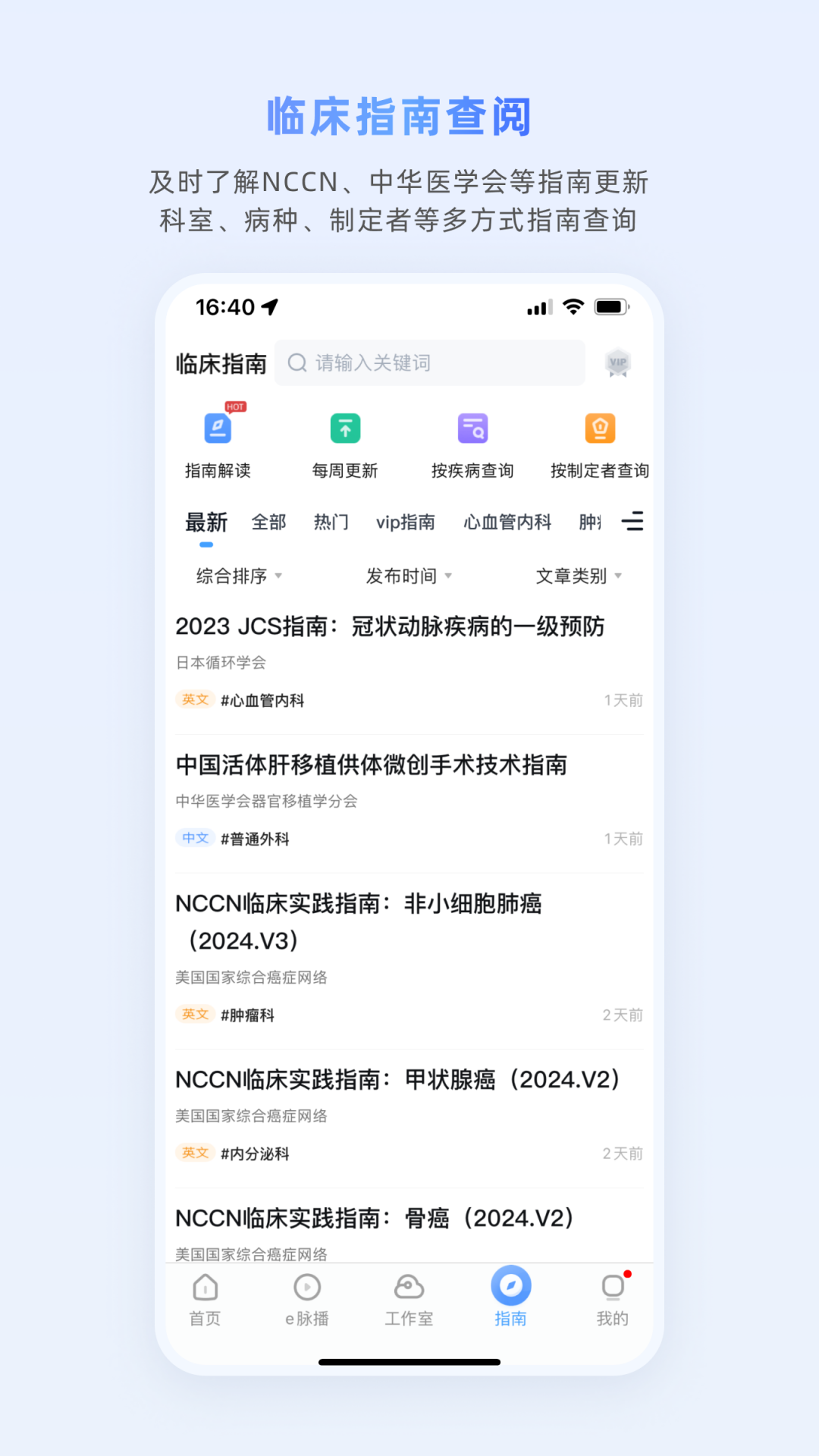Select the e脉播 nav icon

coord(306,1288)
